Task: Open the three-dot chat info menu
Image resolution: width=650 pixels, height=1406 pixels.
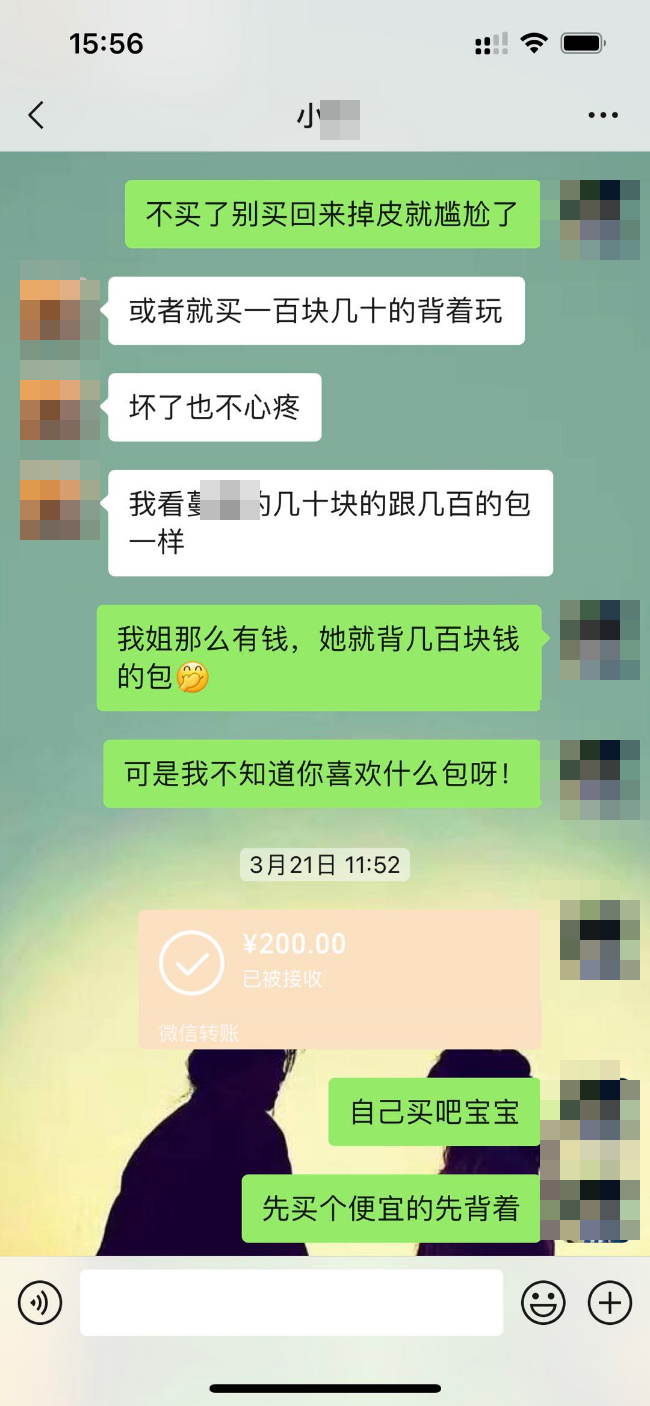Action: pyautogui.click(x=603, y=116)
